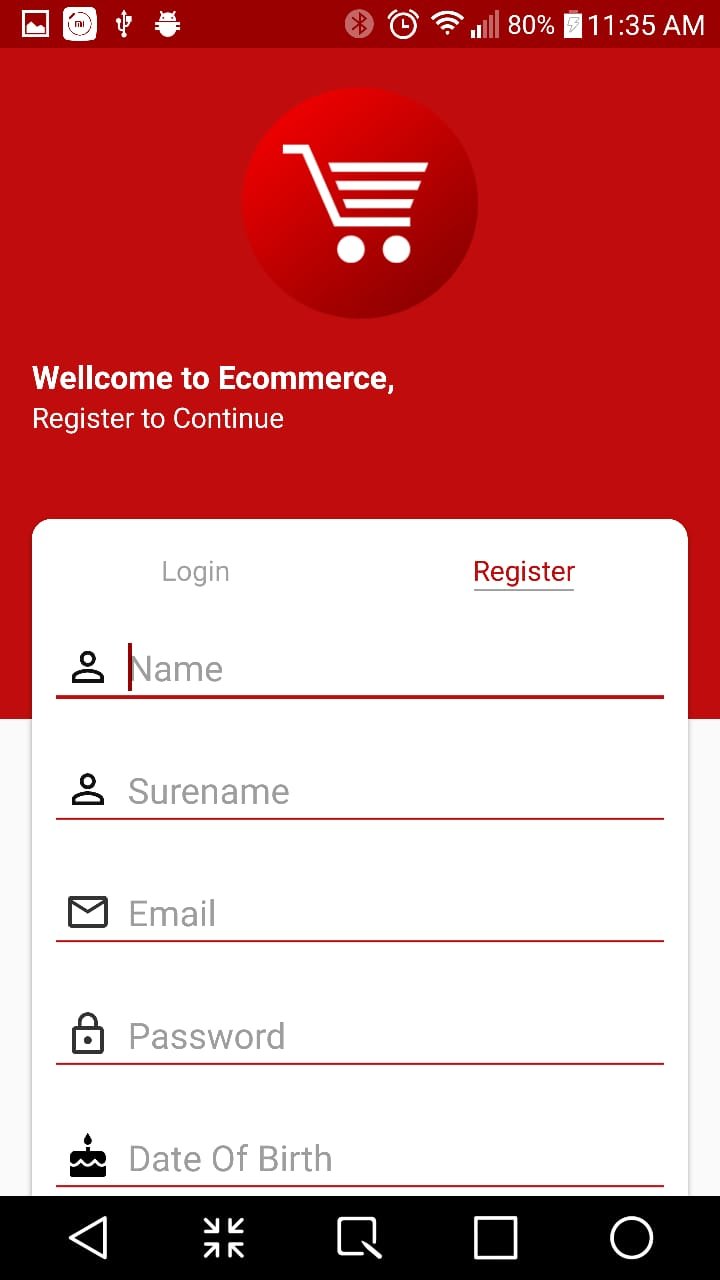Image resolution: width=720 pixels, height=1280 pixels.
Task: Select the Register tab
Action: 524,572
